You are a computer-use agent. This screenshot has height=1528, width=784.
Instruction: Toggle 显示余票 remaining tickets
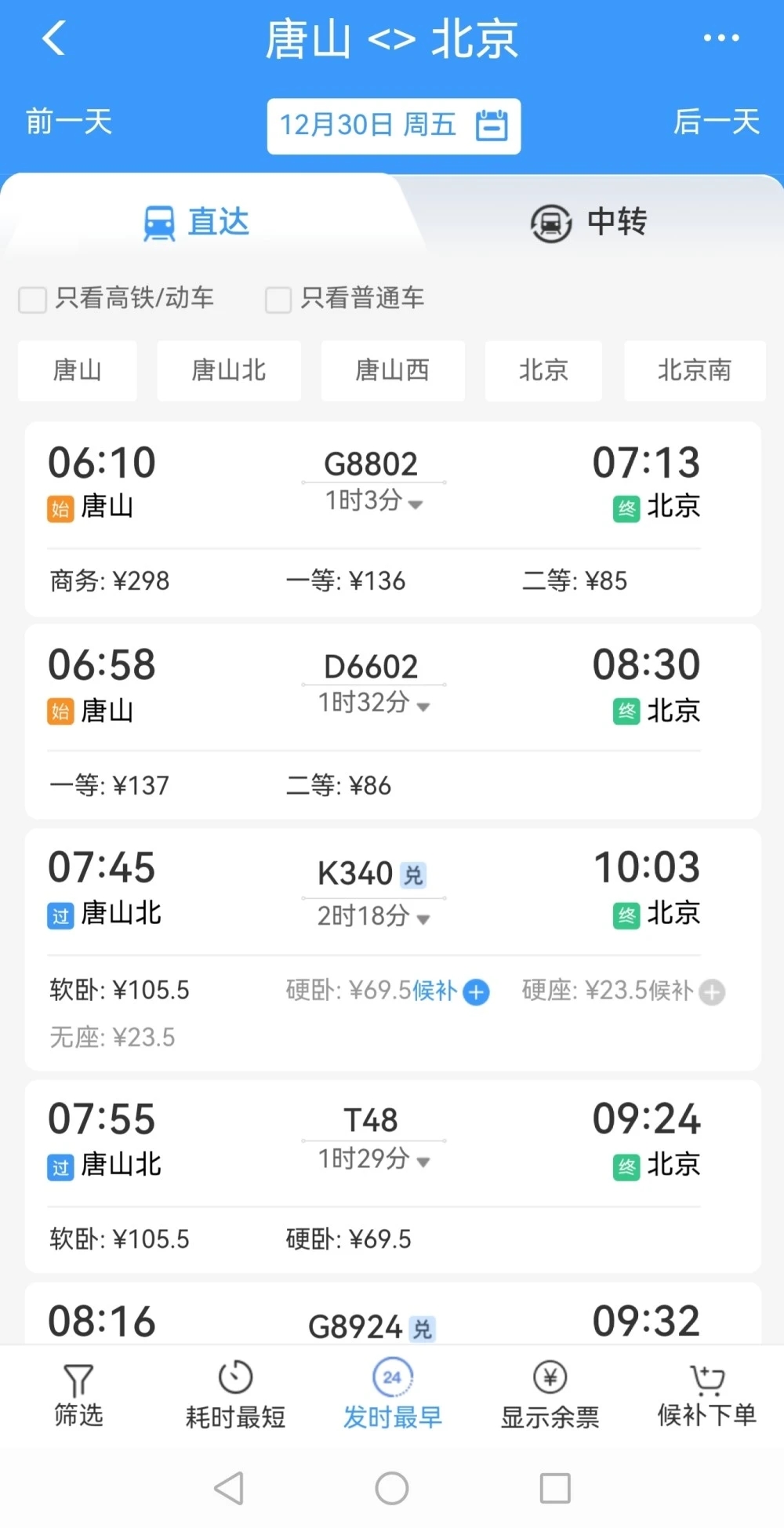pos(550,1396)
